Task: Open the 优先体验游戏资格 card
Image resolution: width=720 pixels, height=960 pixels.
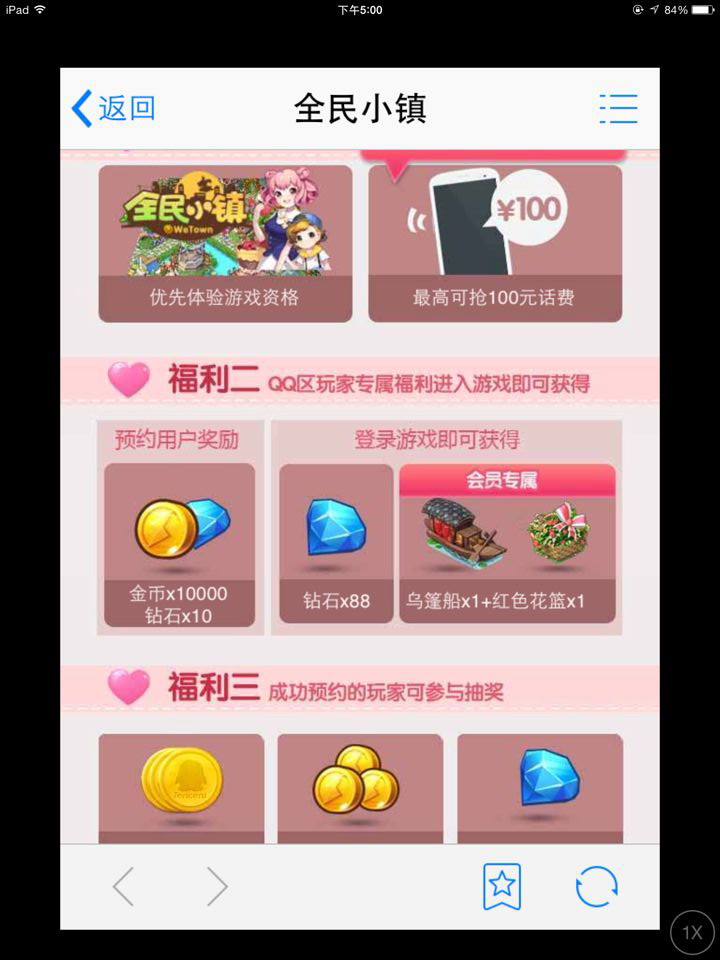Action: point(225,243)
